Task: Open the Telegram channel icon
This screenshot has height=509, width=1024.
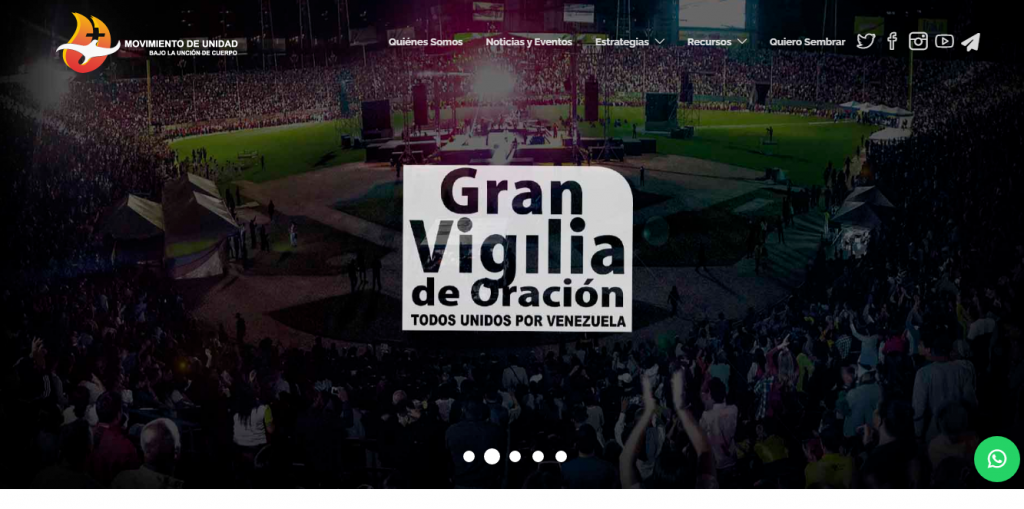Action: pos(970,41)
